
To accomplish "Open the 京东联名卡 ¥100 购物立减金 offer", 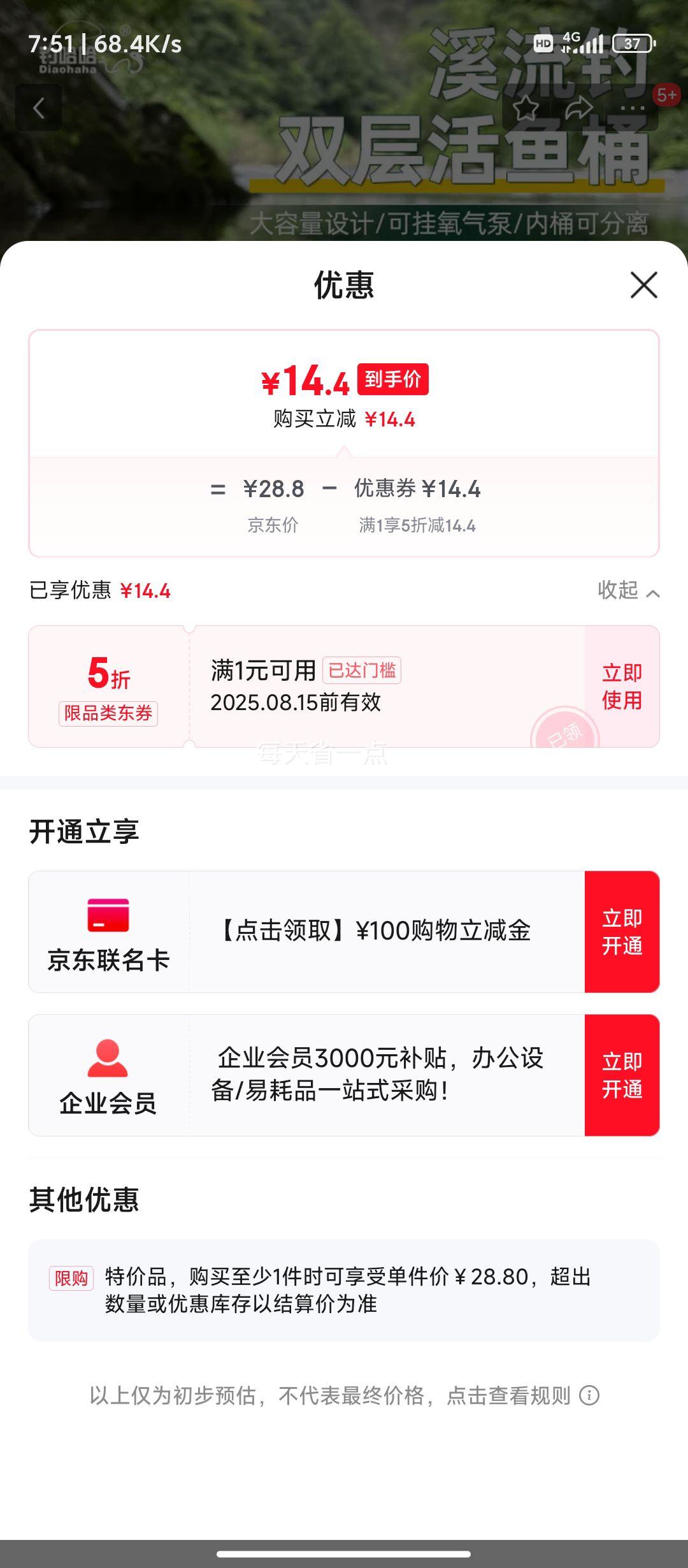I will (376, 931).
